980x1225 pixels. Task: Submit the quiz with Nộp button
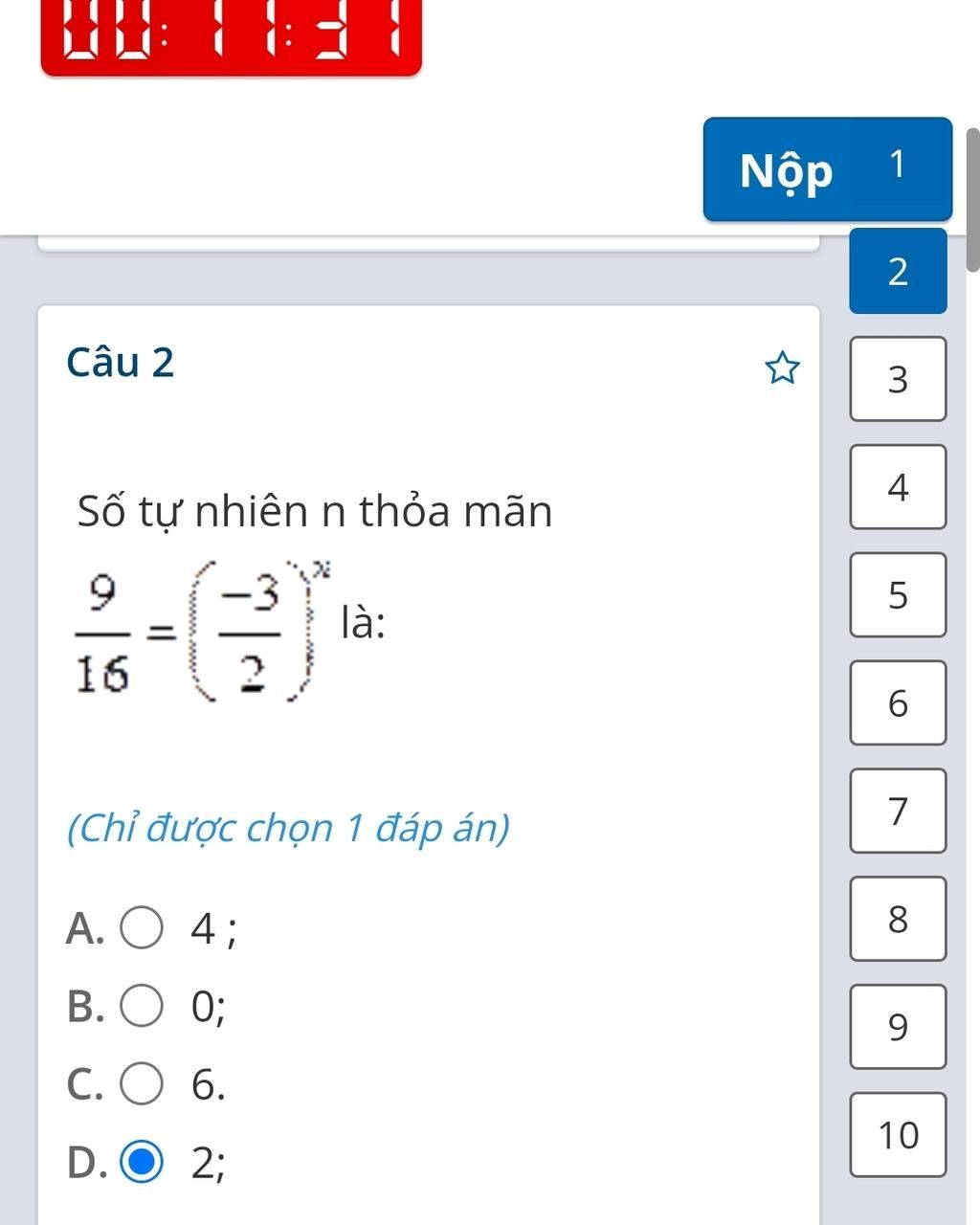[785, 171]
